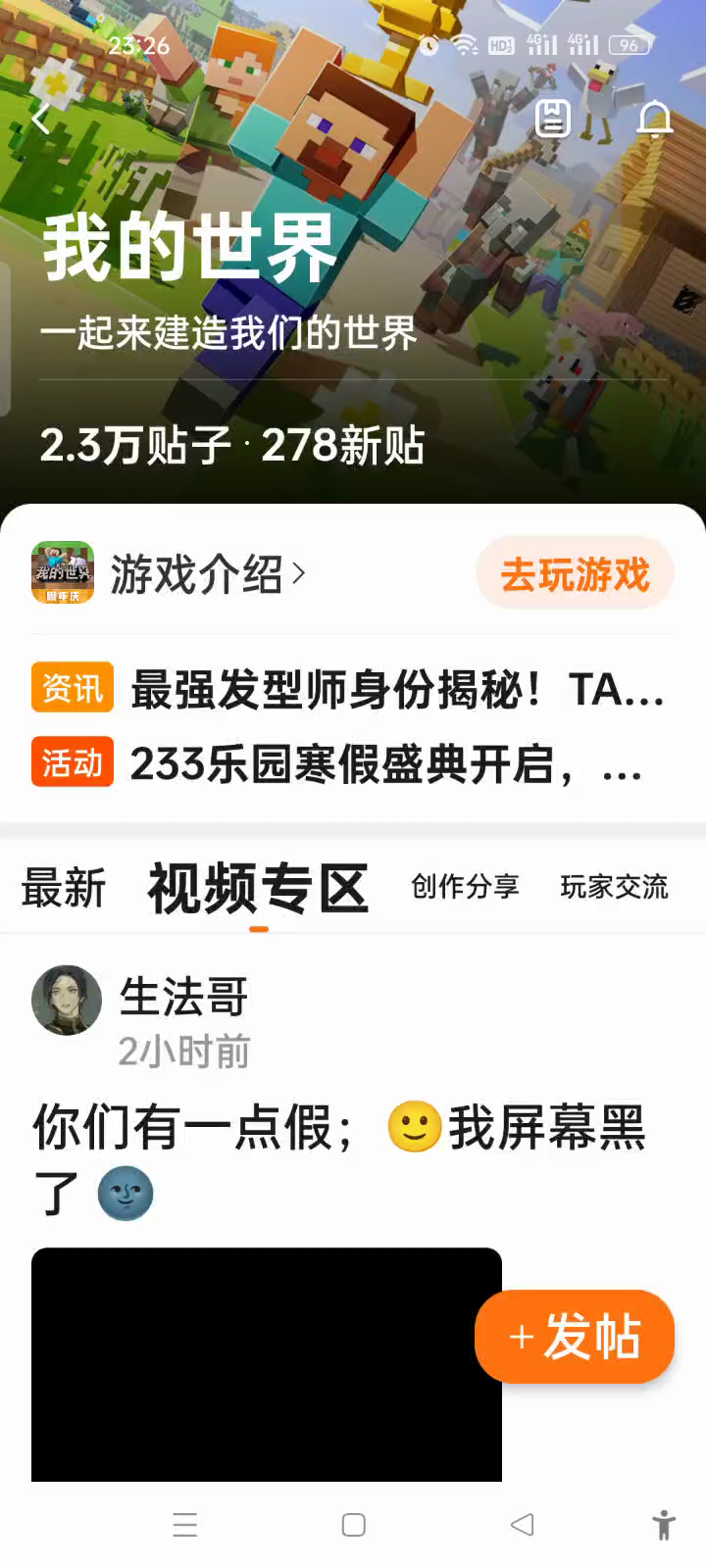Open the 资讯 news about 最强发型师
706x1568 pixels.
[x=397, y=689]
